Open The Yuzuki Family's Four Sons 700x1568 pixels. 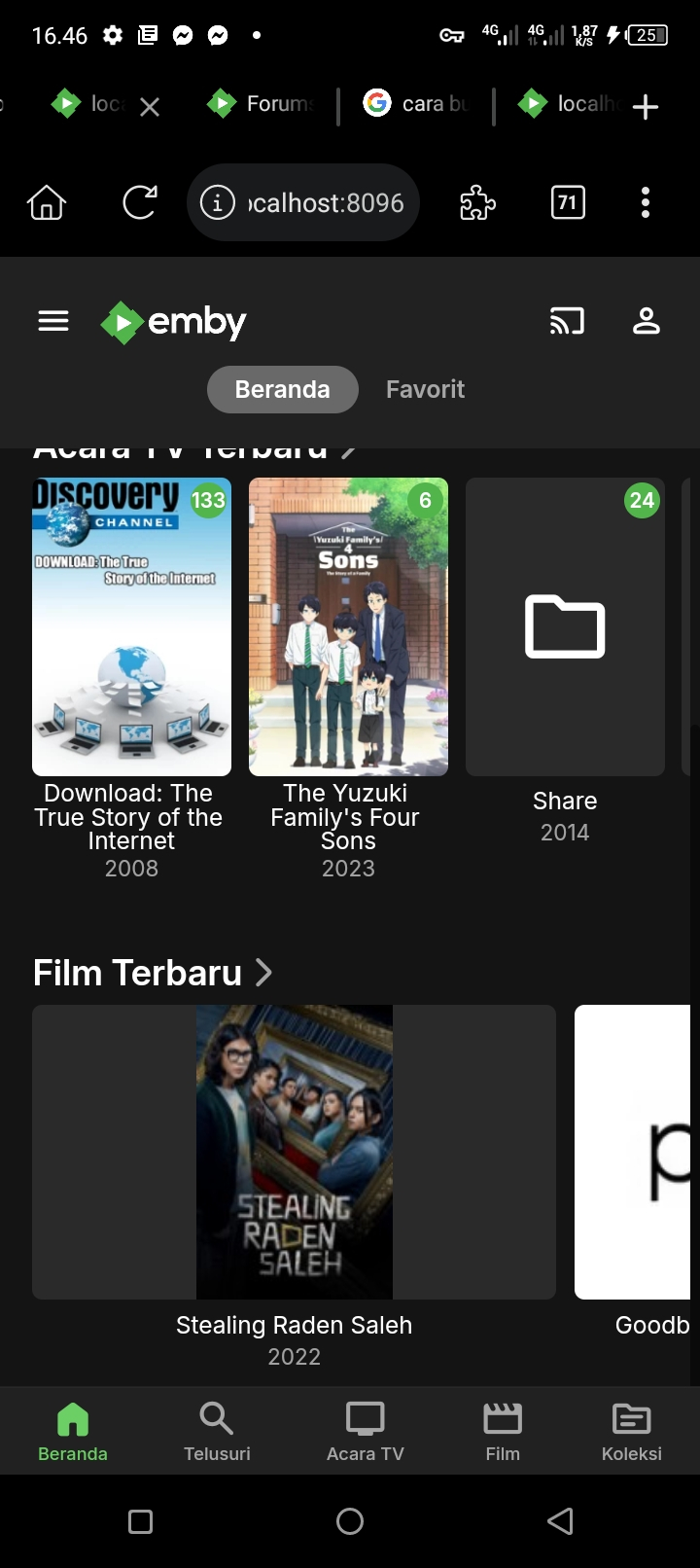point(348,626)
